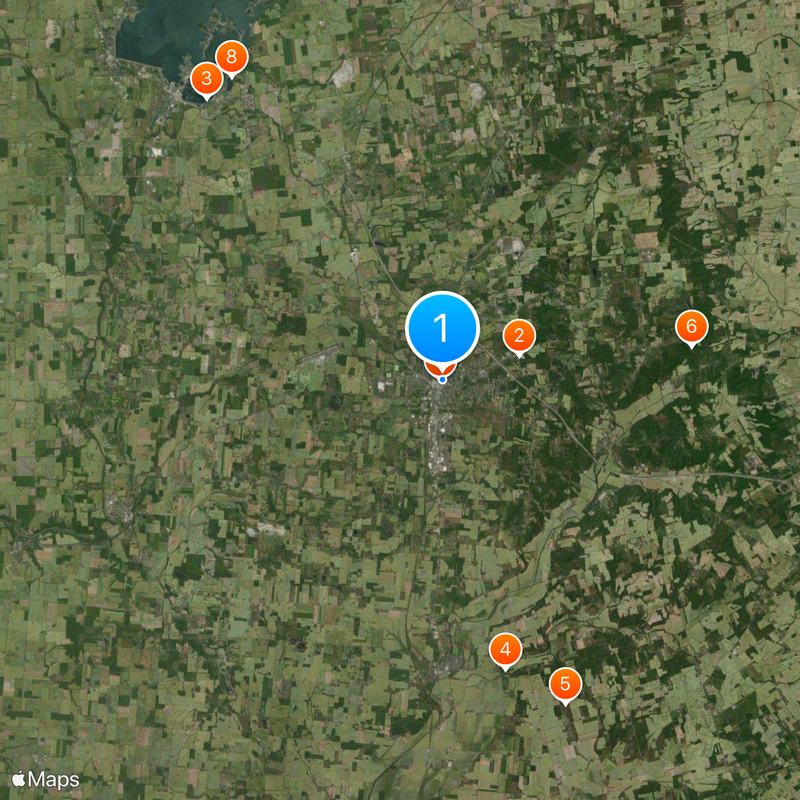Open map pin number 6
The height and width of the screenshot is (800, 800).
tap(691, 326)
